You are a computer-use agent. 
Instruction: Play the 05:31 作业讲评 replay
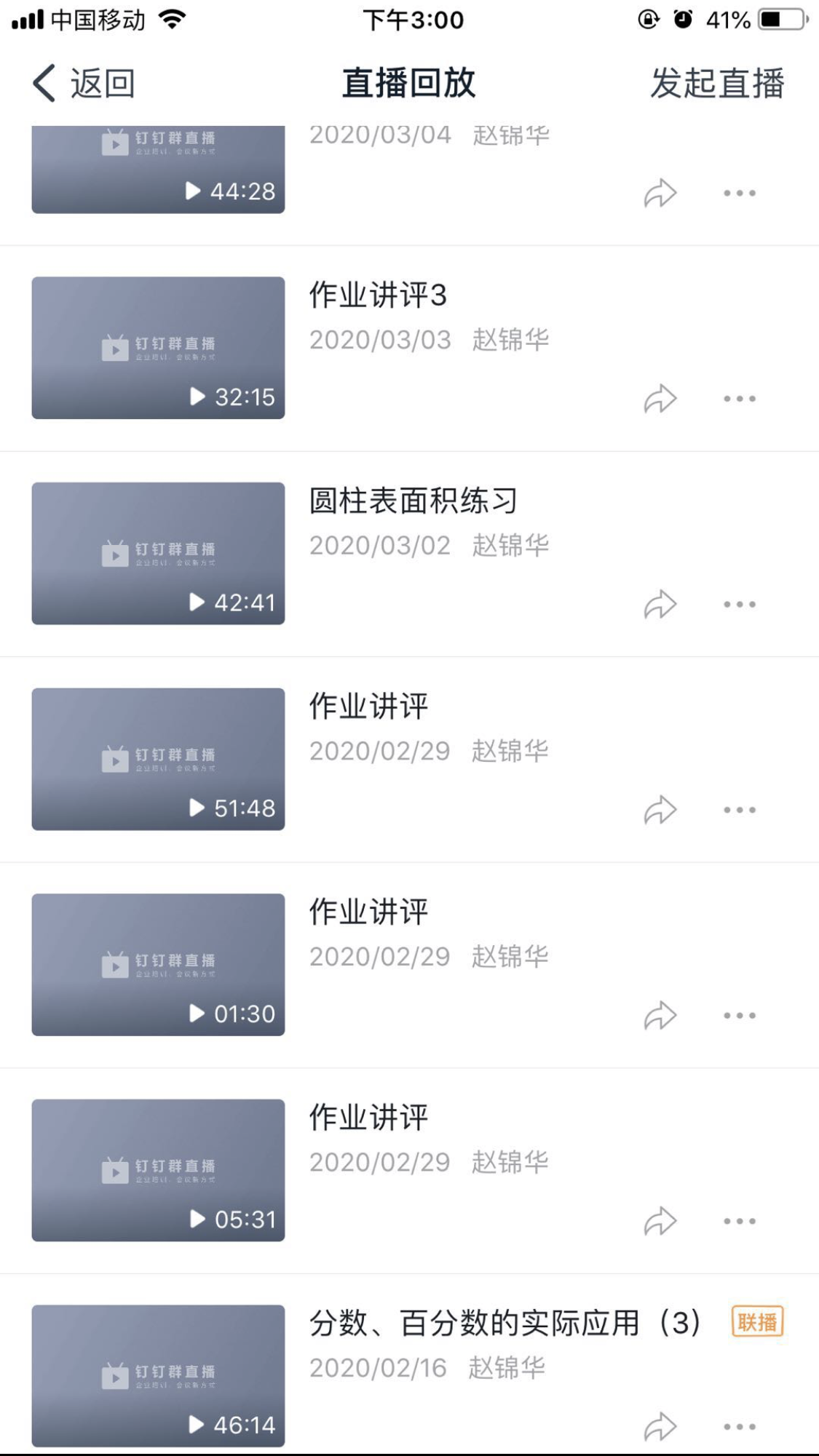coord(158,1170)
